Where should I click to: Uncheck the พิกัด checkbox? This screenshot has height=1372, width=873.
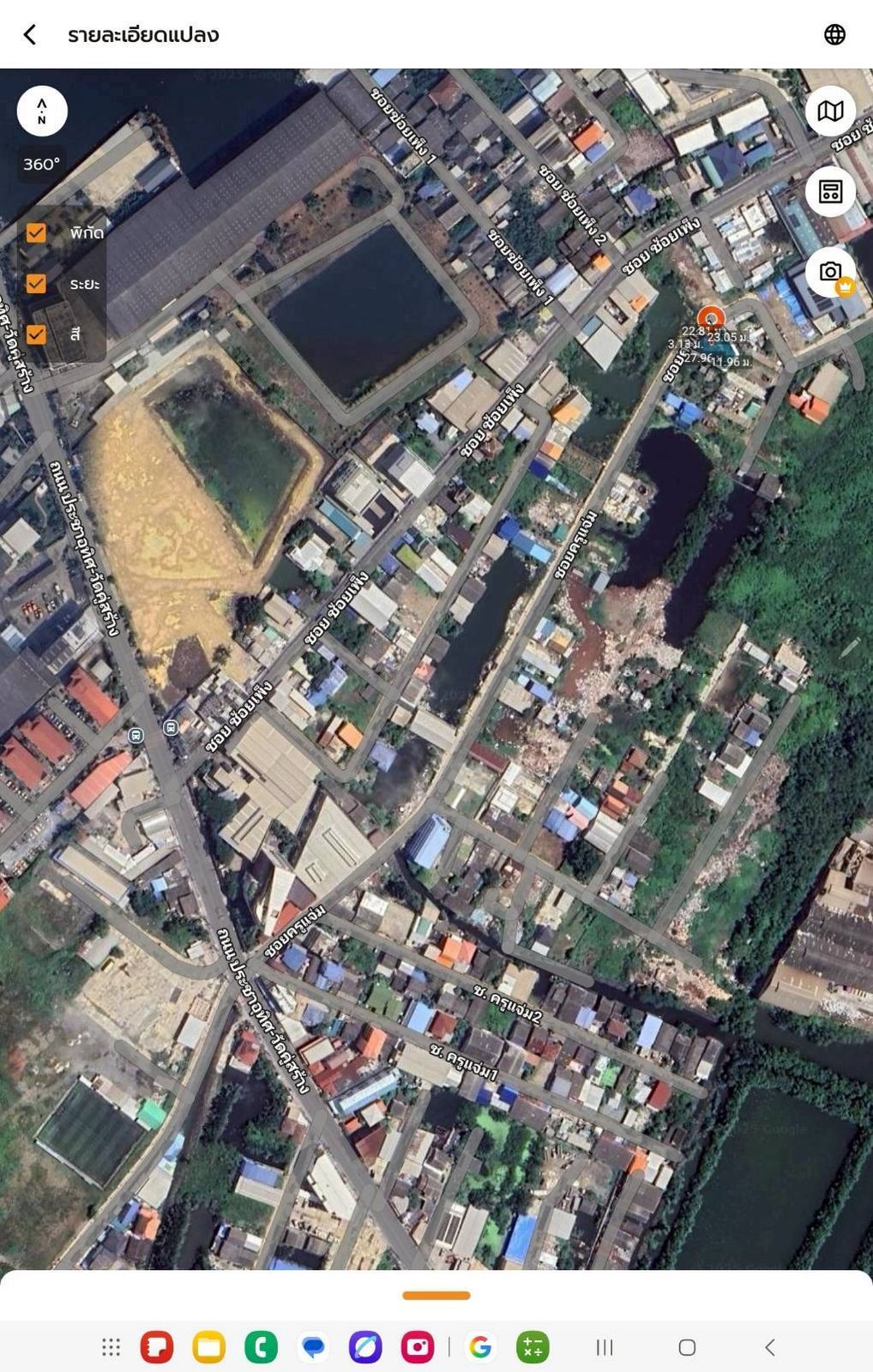coord(36,232)
